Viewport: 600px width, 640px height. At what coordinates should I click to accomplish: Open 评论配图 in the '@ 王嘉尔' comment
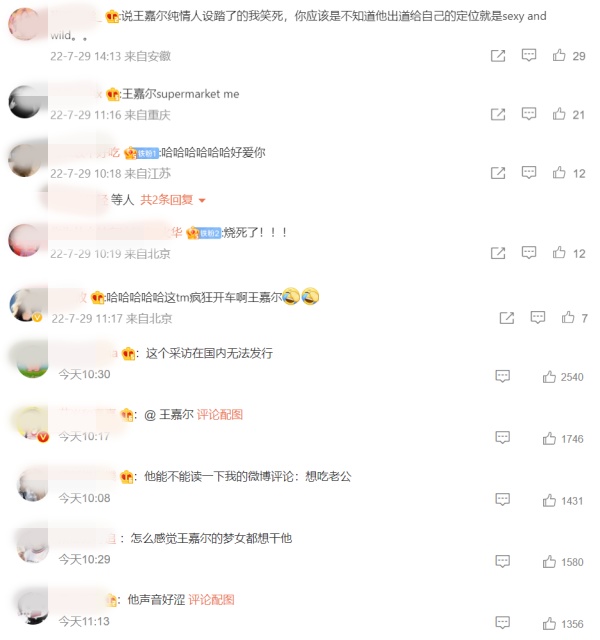pyautogui.click(x=220, y=414)
